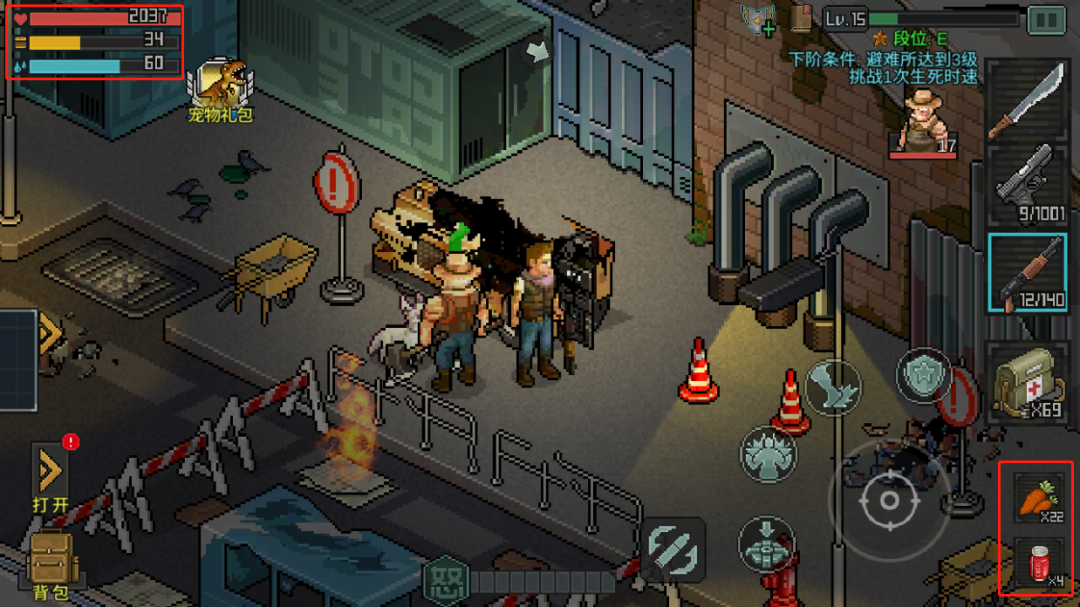Use the claw burst skill button
This screenshot has width=1080, height=607.
coord(768,454)
